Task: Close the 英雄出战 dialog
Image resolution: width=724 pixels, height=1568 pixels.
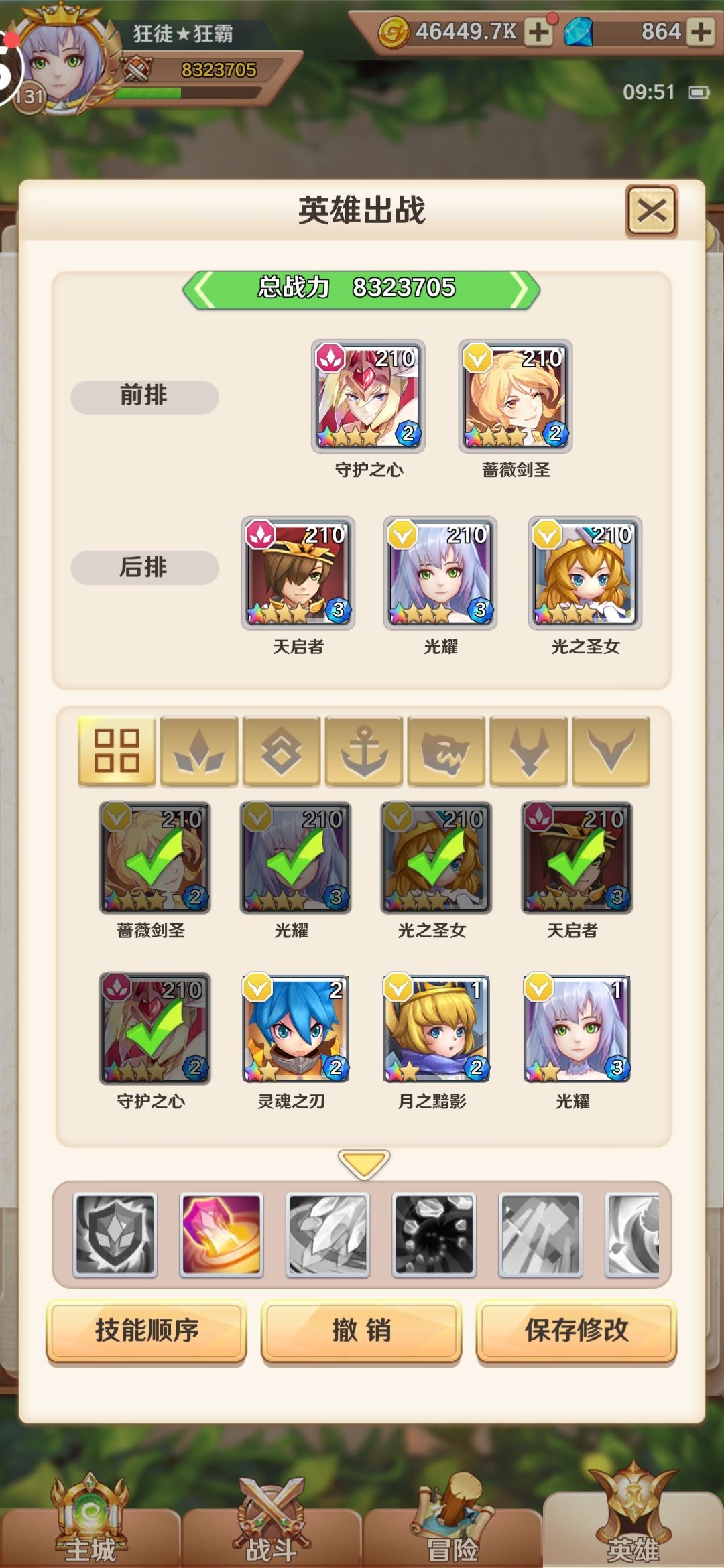Action: coord(651,211)
